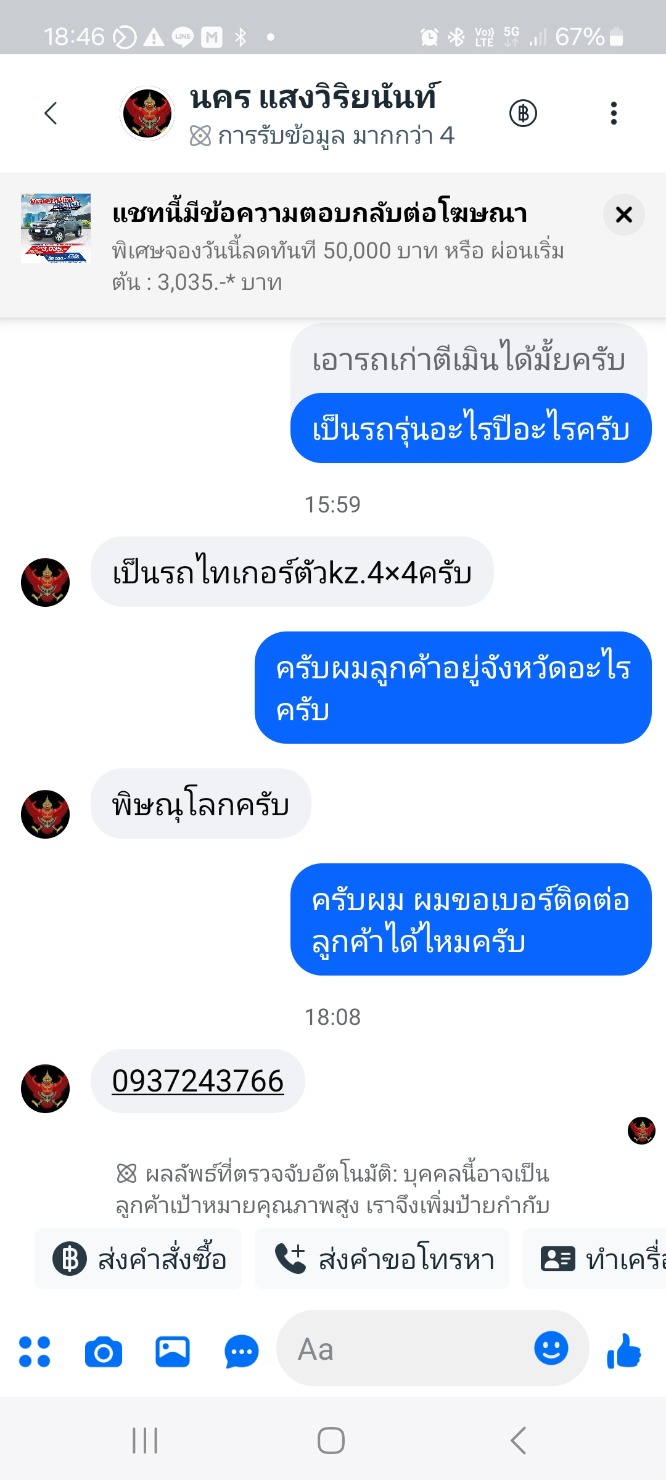Image resolution: width=666 pixels, height=1480 pixels.
Task: Open saved replies bubble icon
Action: tap(242, 1352)
